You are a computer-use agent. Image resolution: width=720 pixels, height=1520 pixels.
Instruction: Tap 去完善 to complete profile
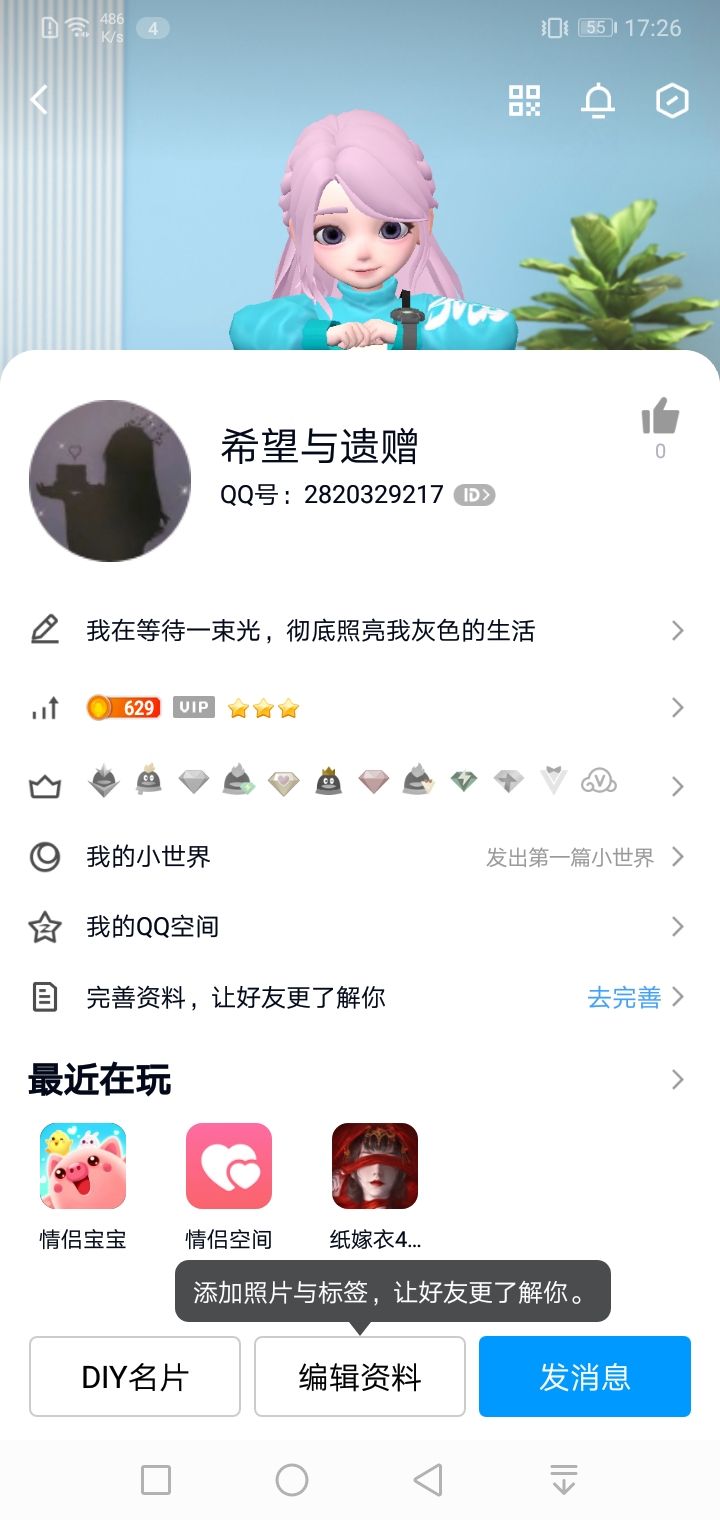624,997
